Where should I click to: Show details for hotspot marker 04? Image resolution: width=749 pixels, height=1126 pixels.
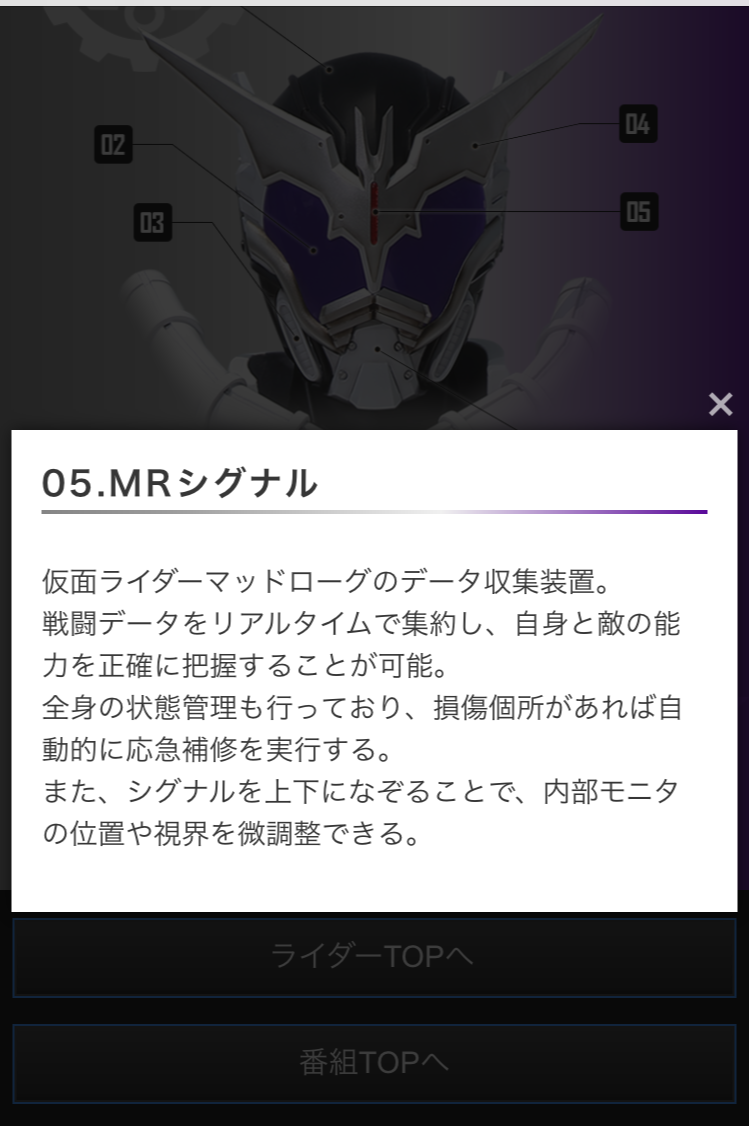click(x=637, y=124)
